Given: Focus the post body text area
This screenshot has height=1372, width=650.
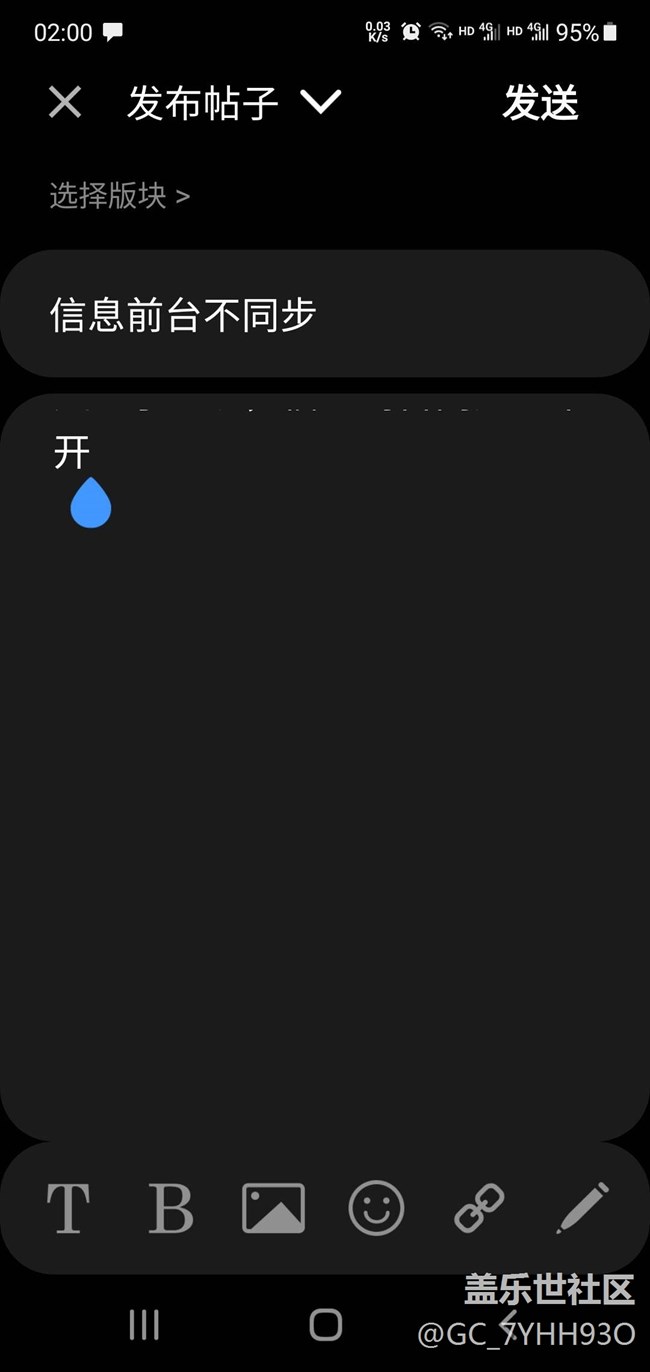Looking at the screenshot, I should click(325, 768).
